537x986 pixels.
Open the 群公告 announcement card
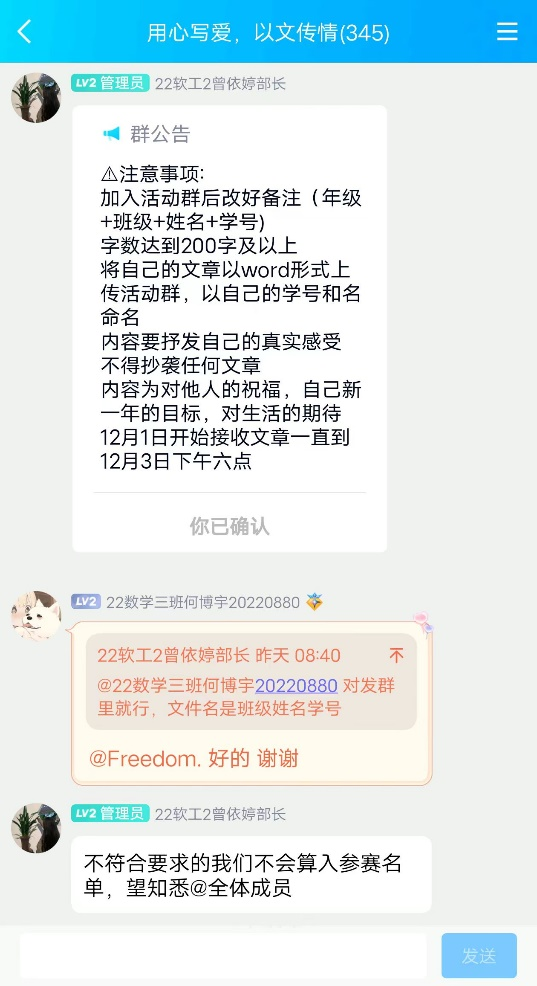(230, 328)
